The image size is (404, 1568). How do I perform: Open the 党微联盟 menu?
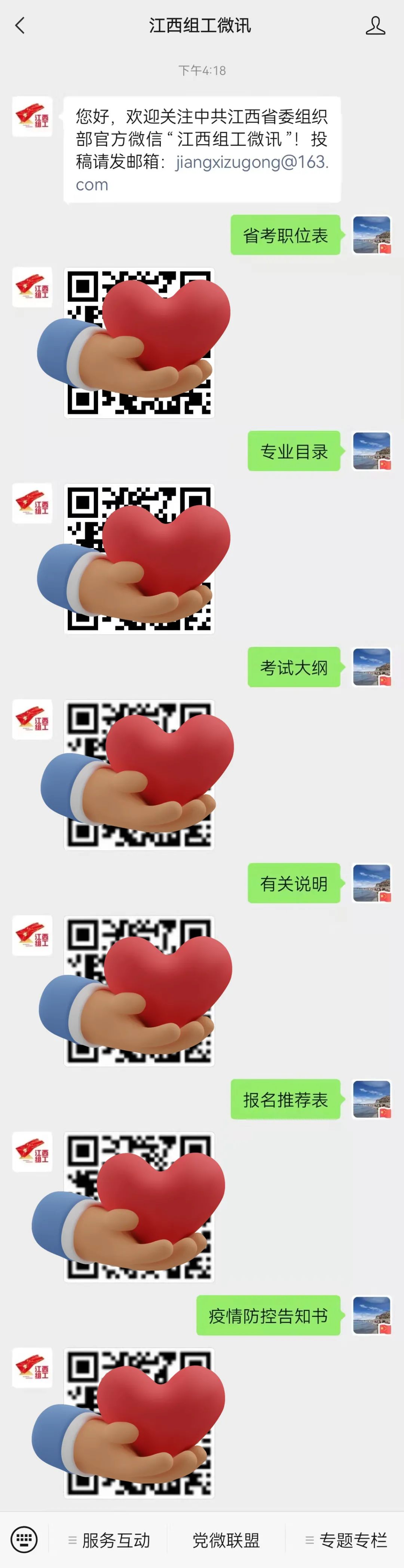click(226, 1540)
